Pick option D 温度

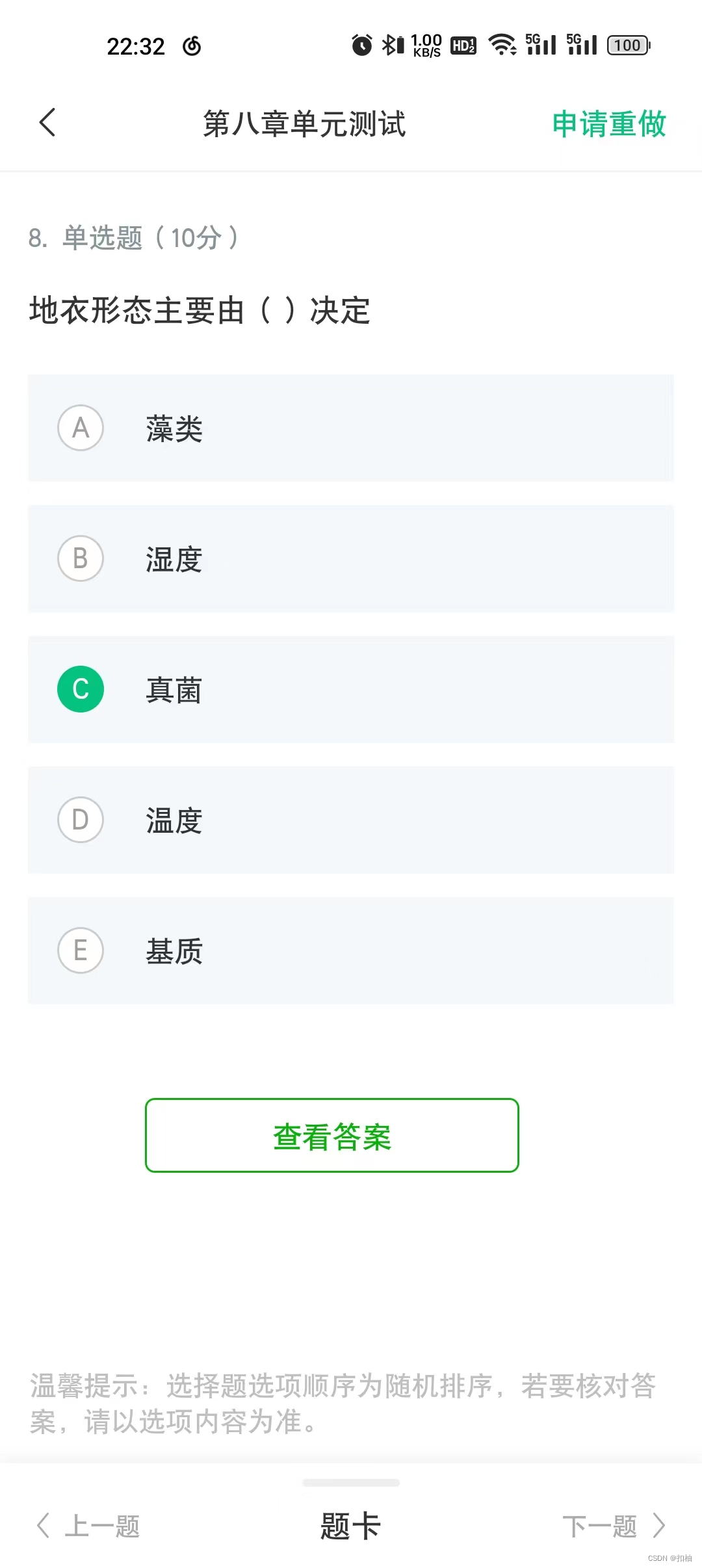point(351,820)
